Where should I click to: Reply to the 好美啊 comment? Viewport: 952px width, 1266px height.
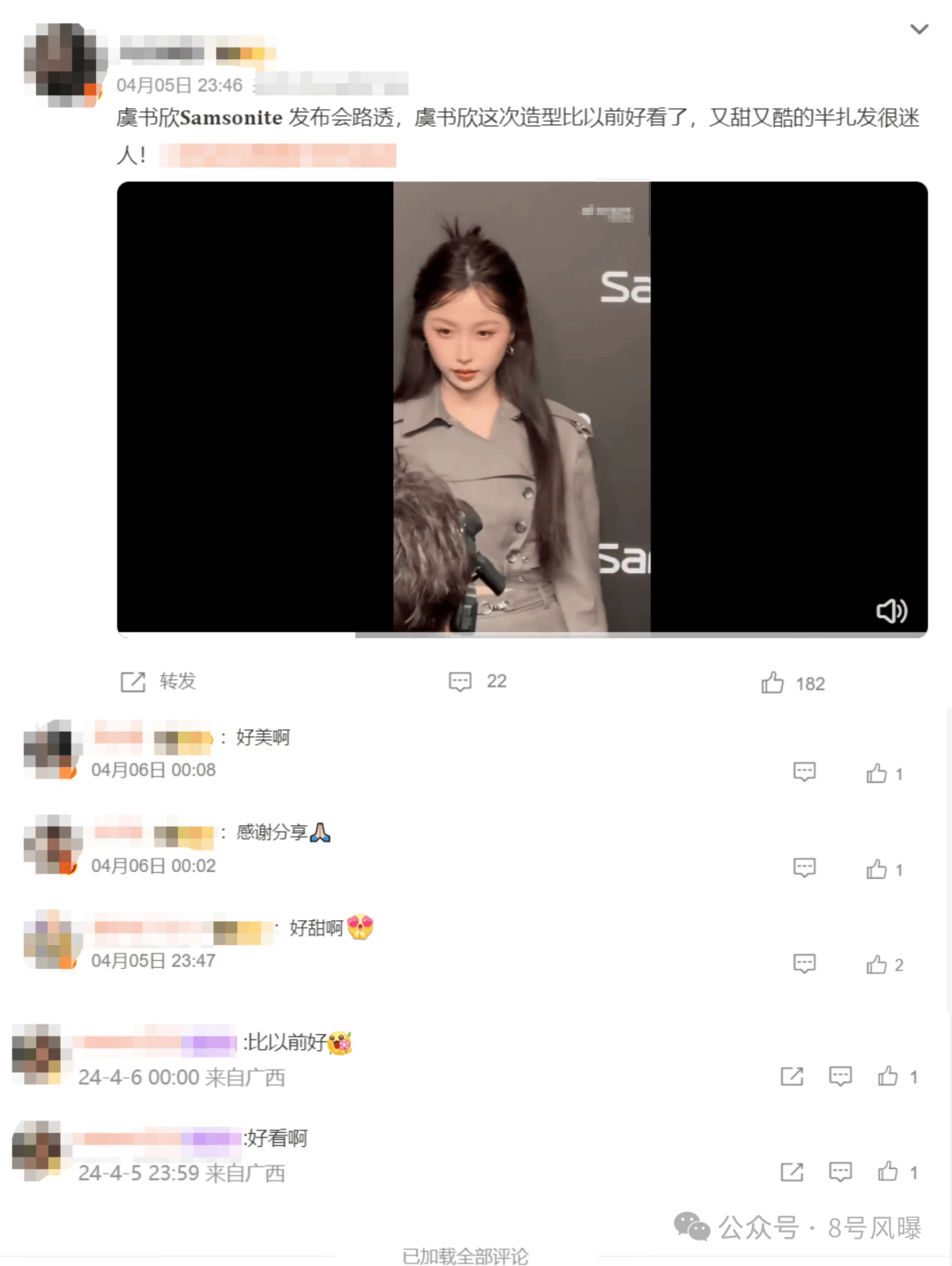coord(804,772)
